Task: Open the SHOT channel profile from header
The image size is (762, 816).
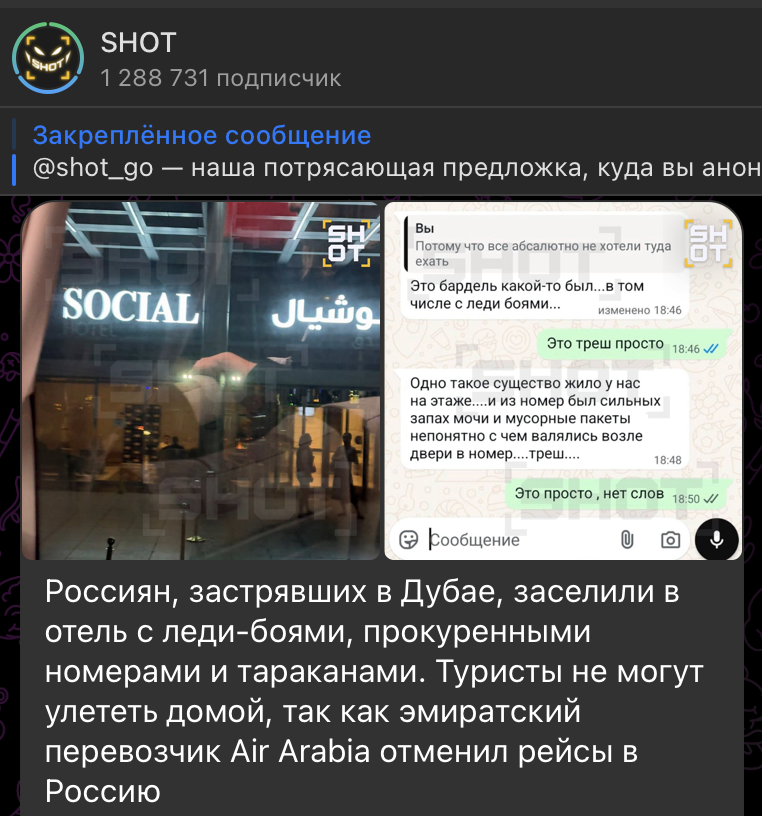Action: click(x=138, y=43)
